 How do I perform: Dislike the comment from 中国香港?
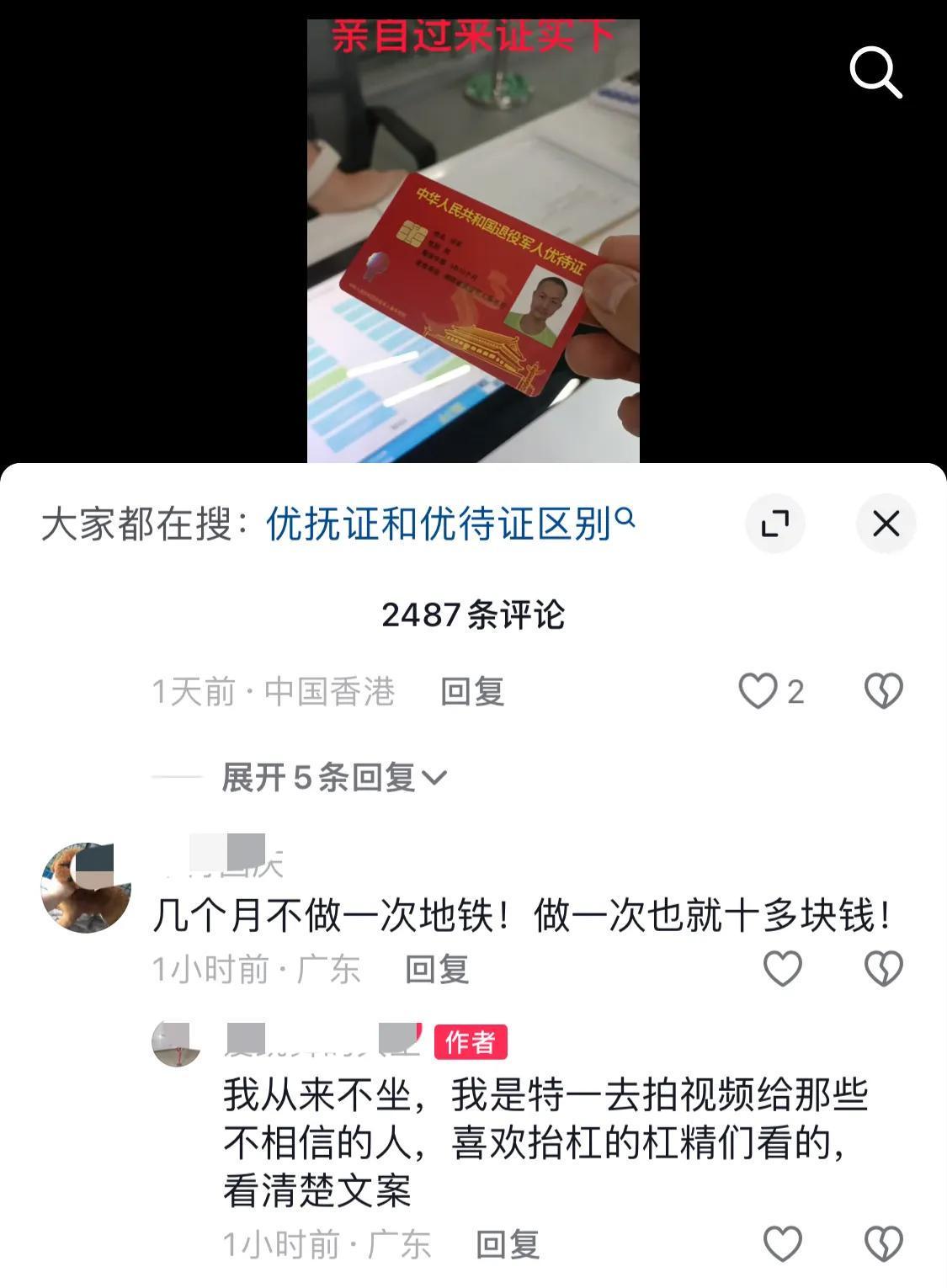(884, 691)
